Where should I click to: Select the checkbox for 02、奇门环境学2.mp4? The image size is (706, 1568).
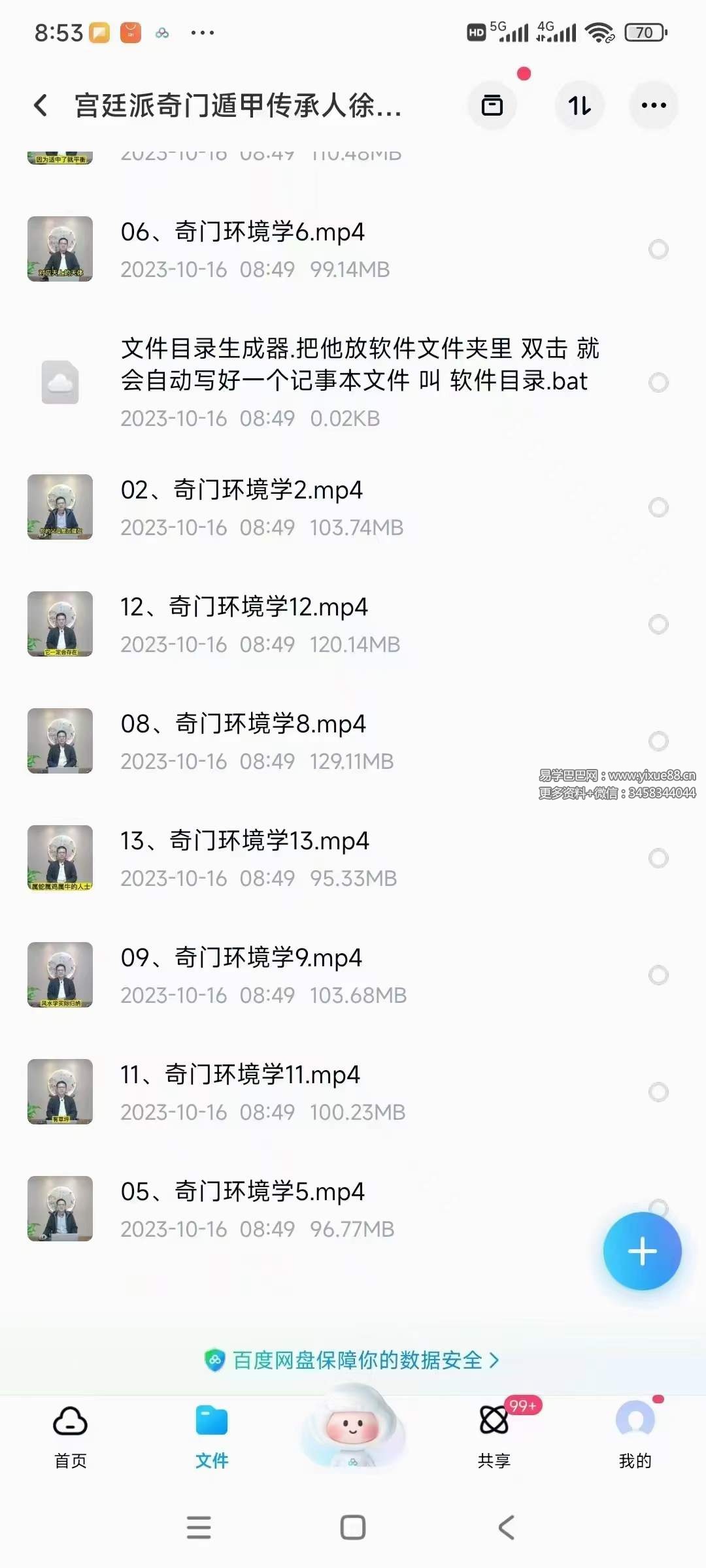click(x=658, y=508)
